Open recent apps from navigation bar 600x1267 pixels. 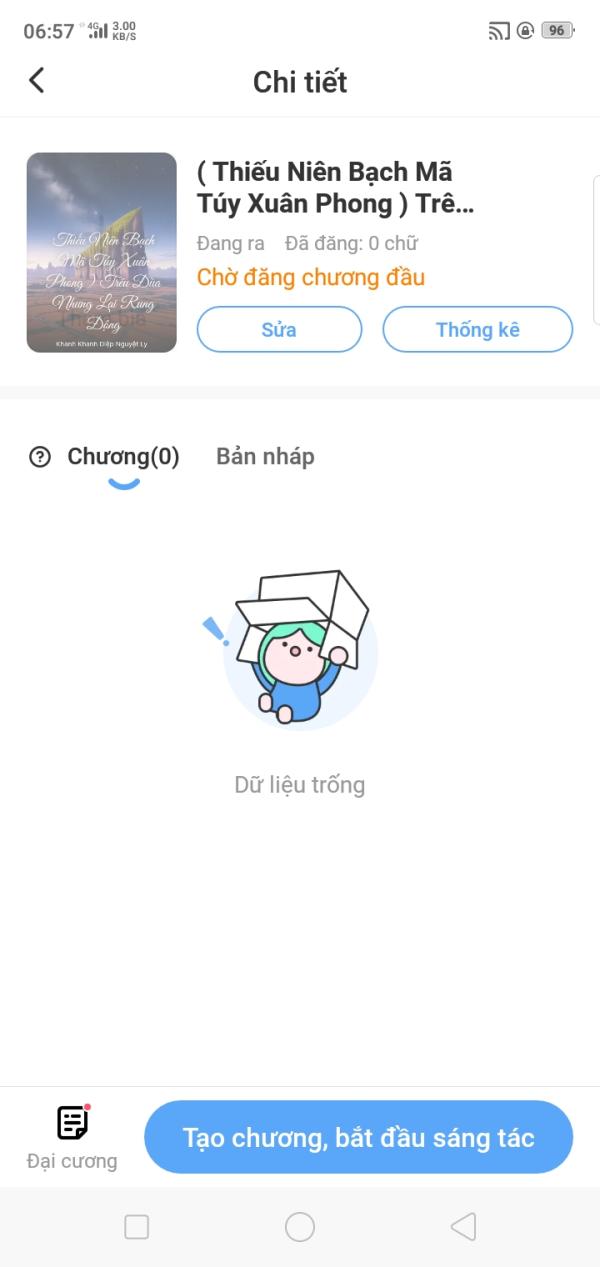pos(136,1227)
